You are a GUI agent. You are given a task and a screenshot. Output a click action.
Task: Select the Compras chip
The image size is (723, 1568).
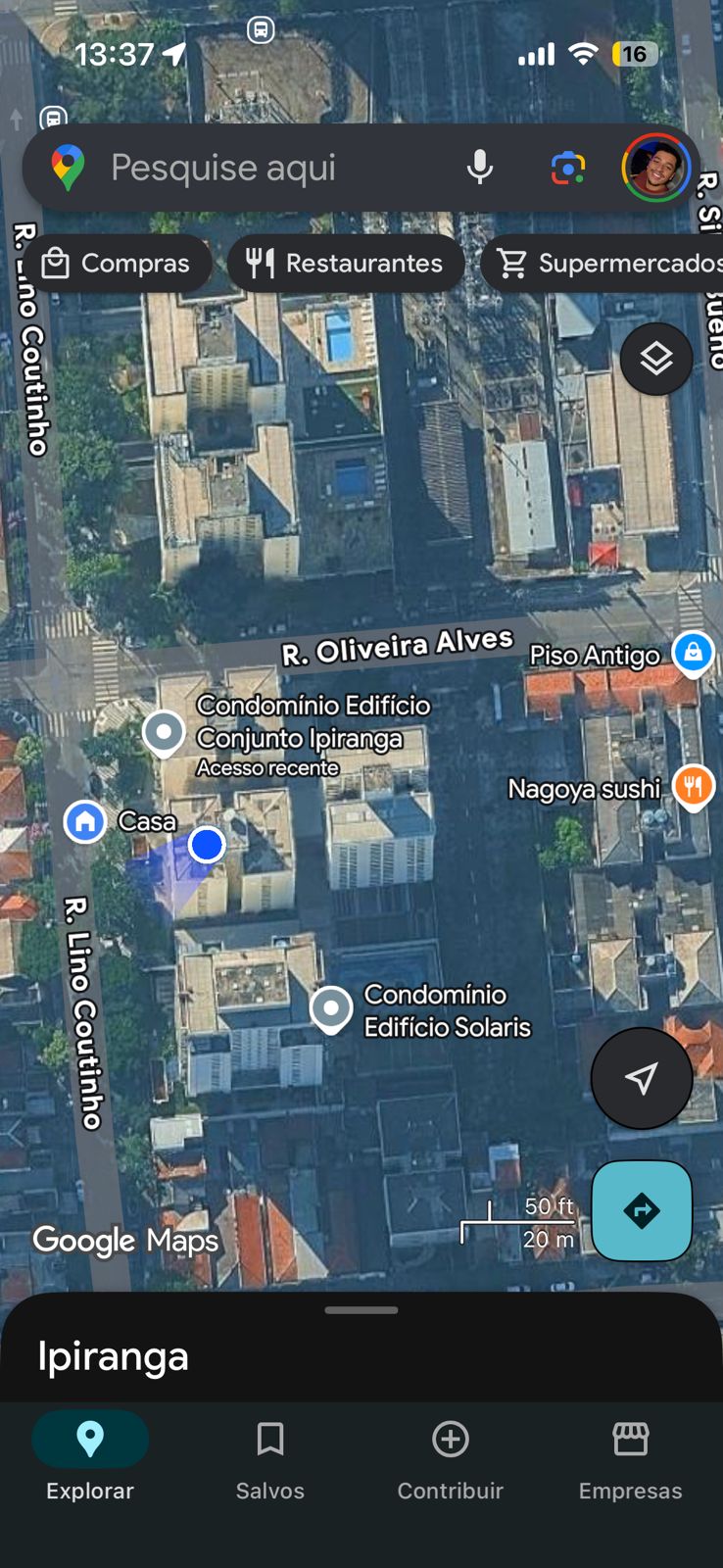click(117, 264)
